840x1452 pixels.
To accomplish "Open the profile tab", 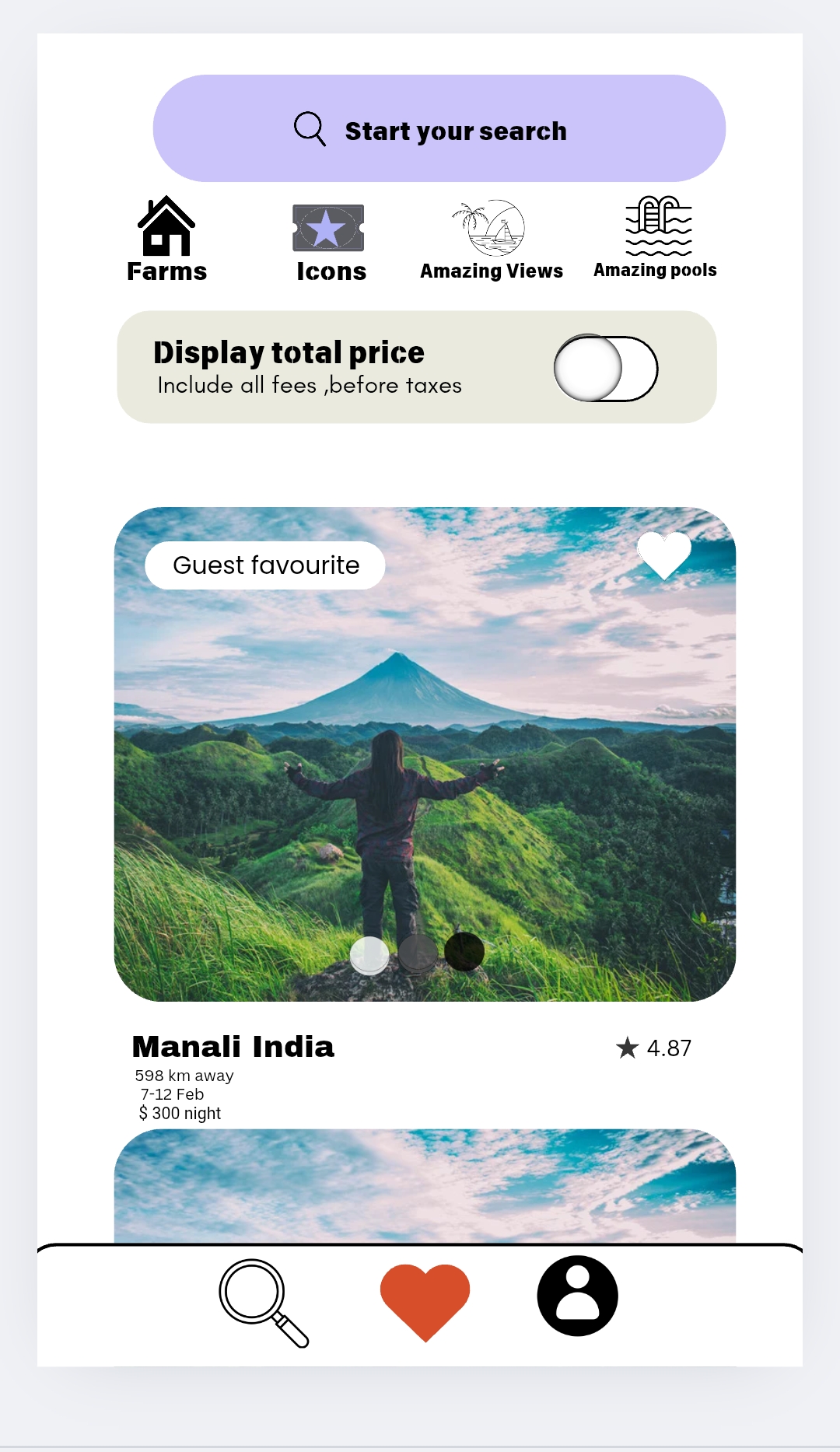I will pos(577,1296).
